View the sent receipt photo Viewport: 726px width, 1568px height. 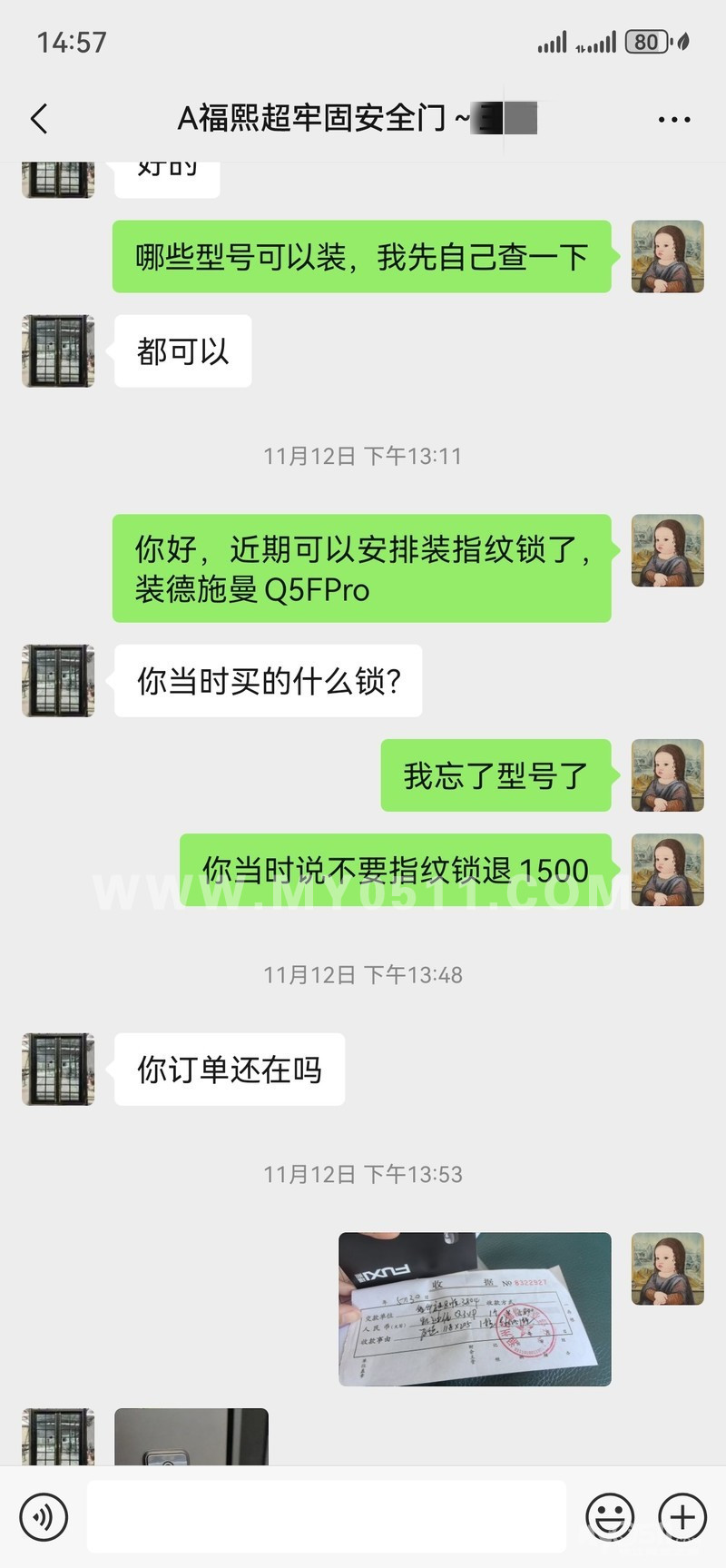click(x=475, y=1308)
